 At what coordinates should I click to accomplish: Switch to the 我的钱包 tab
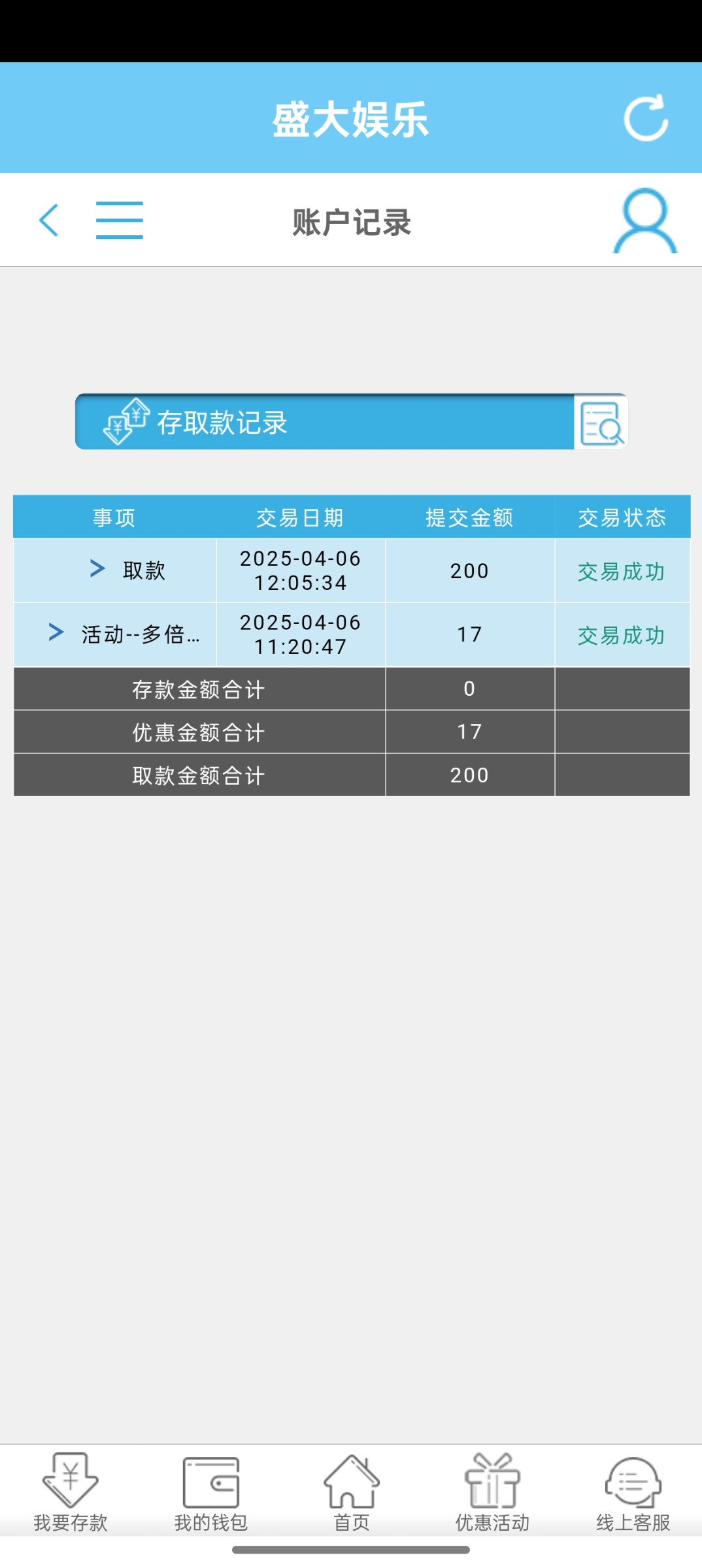(x=211, y=1493)
